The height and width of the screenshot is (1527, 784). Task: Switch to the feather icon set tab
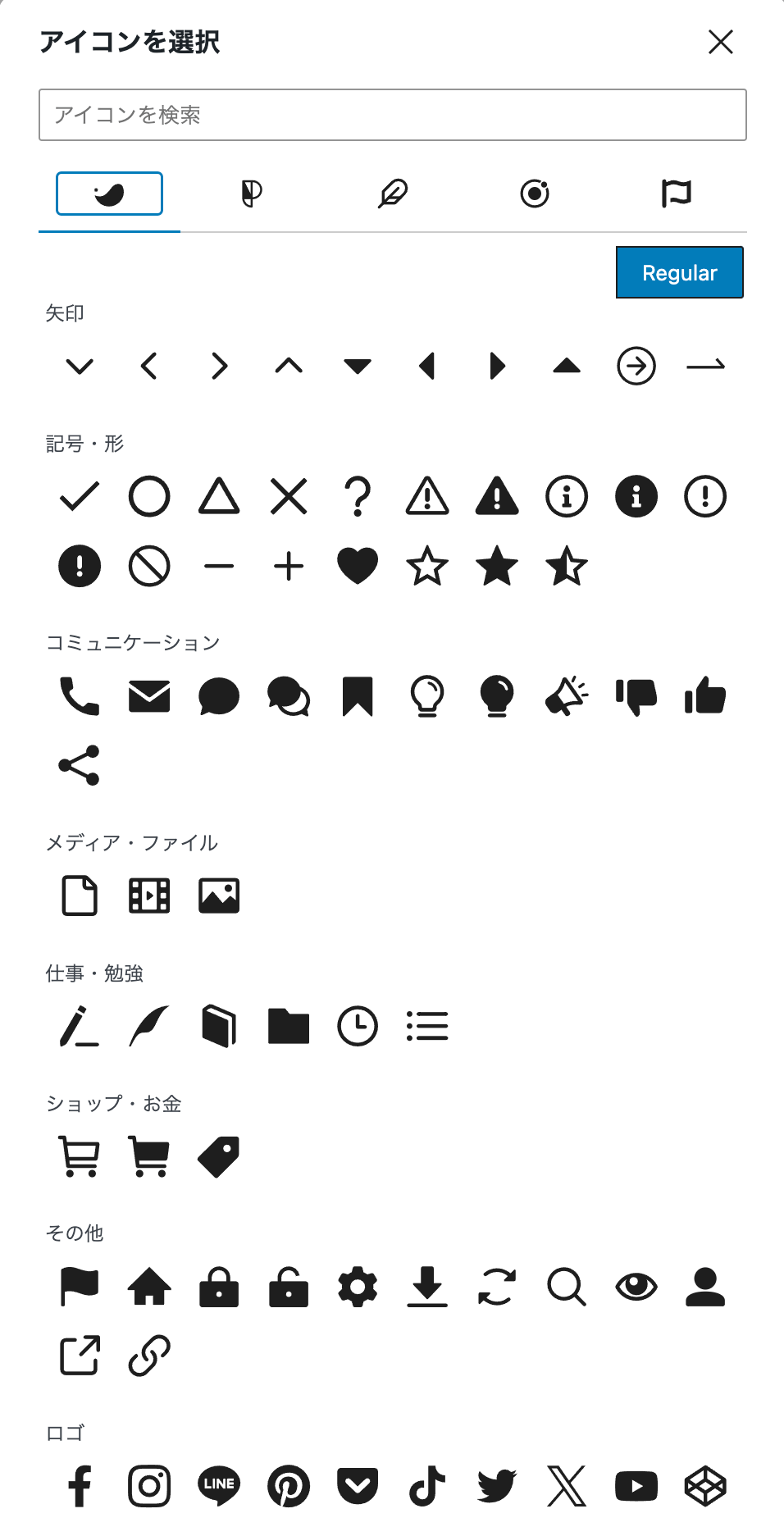coord(393,194)
